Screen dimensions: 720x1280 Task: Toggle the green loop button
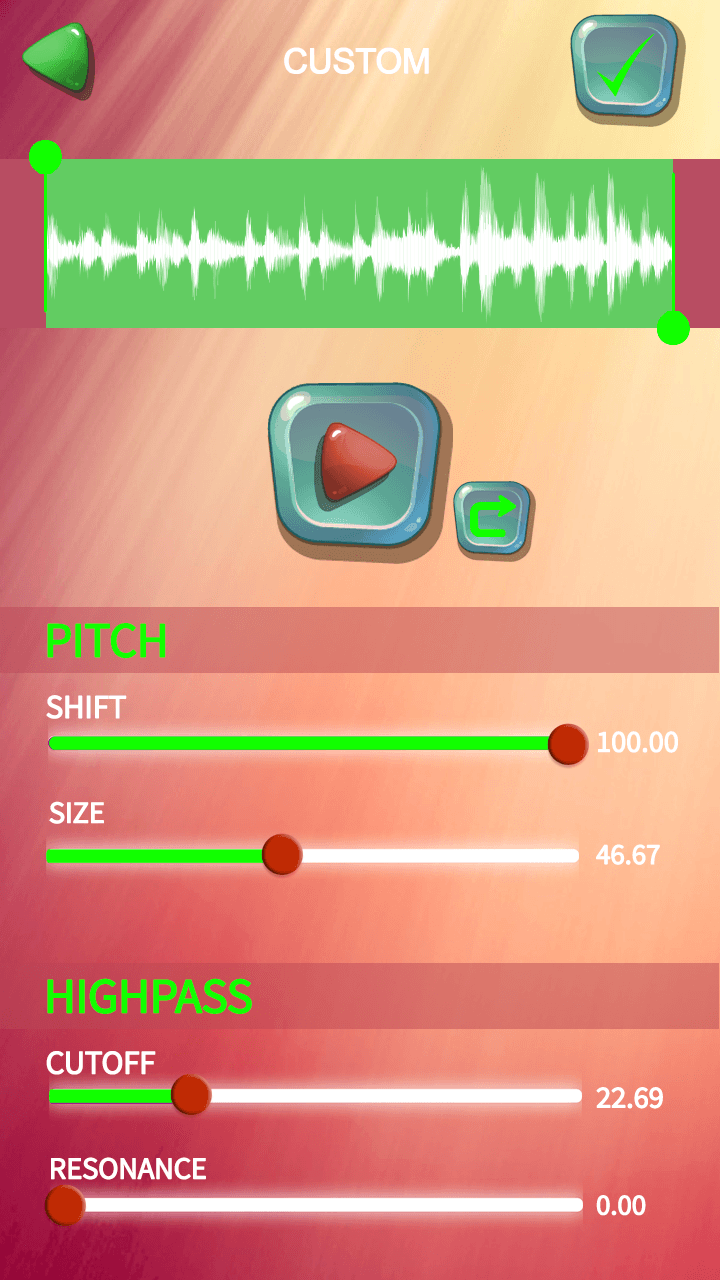point(492,518)
